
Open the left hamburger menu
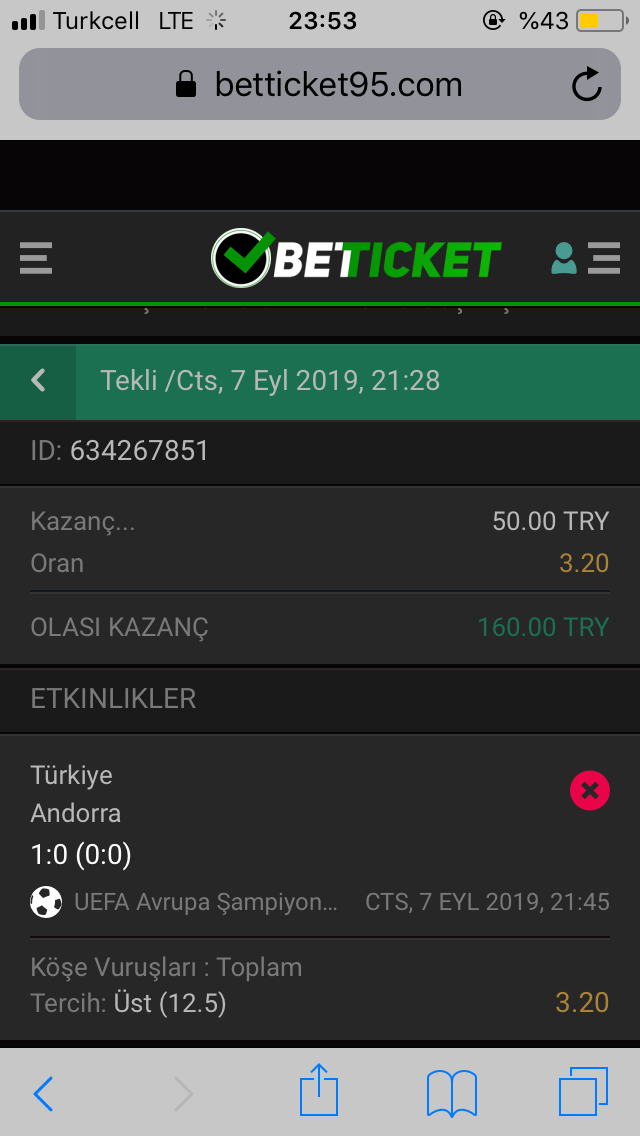(x=36, y=259)
